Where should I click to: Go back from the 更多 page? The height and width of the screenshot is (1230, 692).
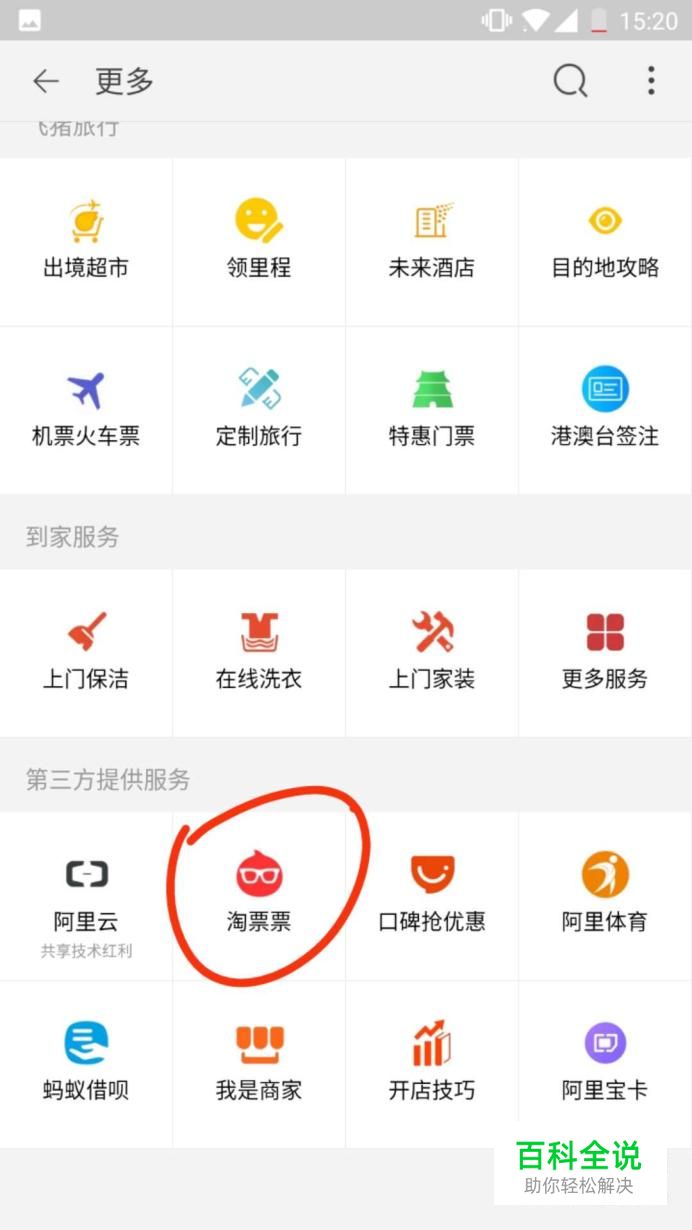[46, 81]
